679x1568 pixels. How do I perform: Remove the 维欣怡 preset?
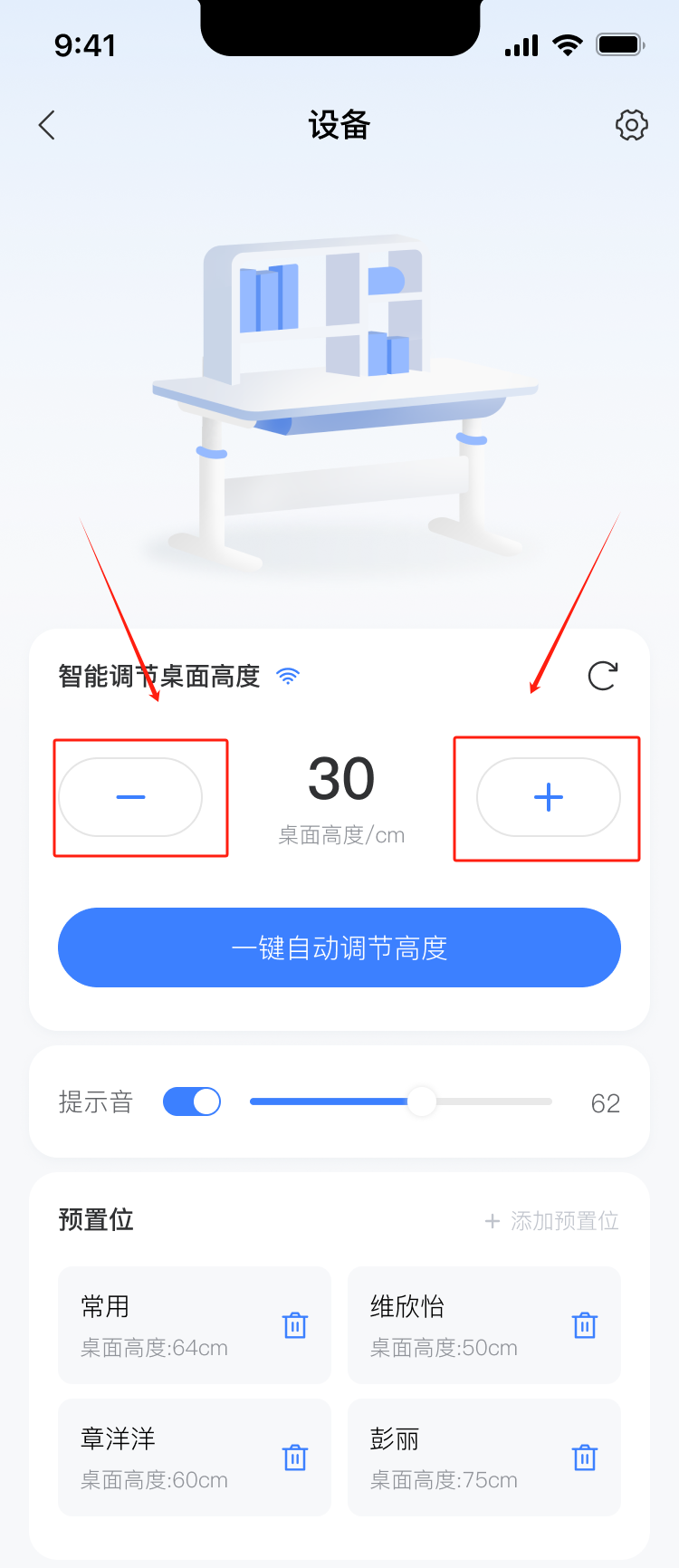coord(585,1325)
